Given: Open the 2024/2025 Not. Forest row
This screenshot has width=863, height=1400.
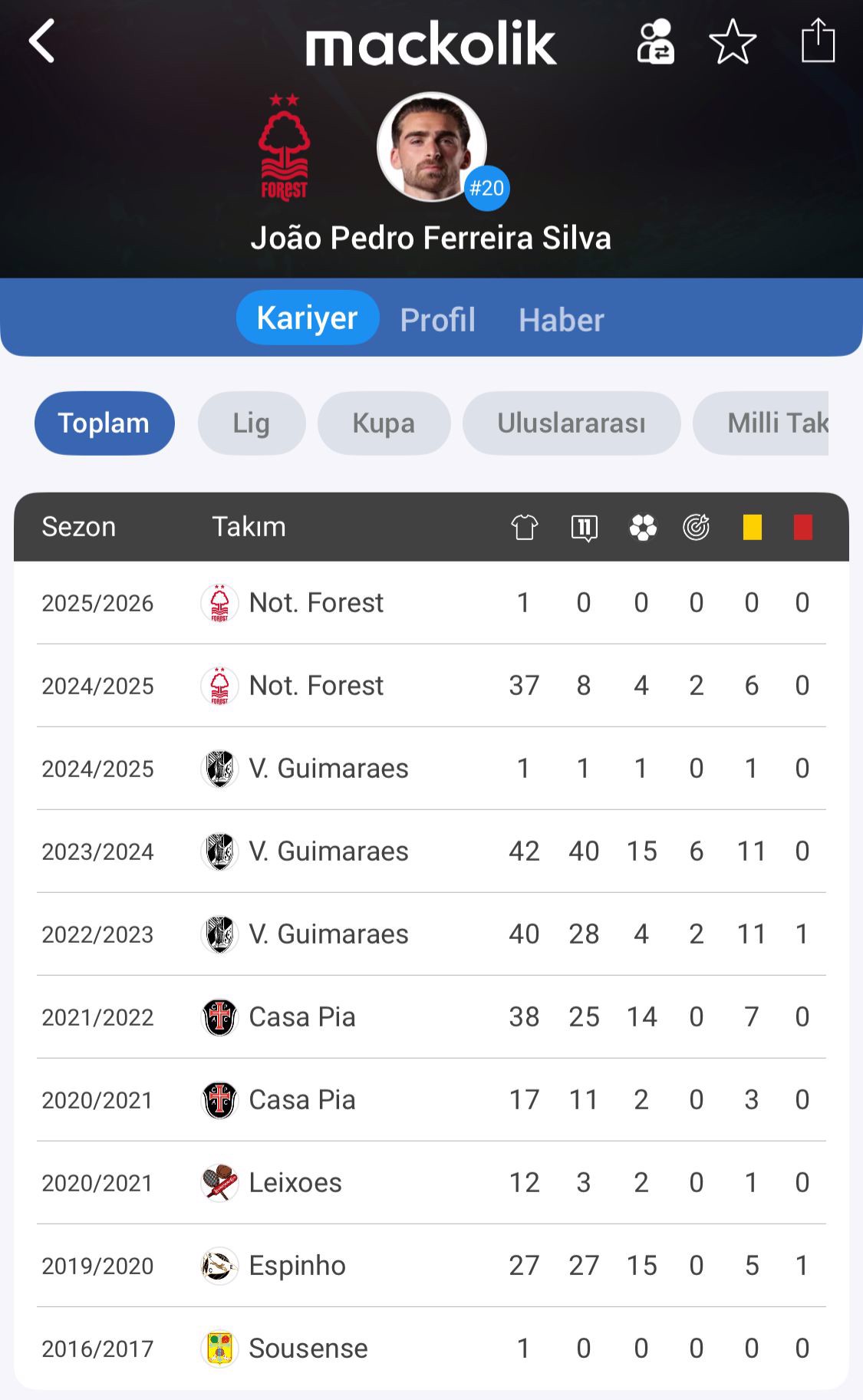Looking at the screenshot, I should click(x=431, y=686).
